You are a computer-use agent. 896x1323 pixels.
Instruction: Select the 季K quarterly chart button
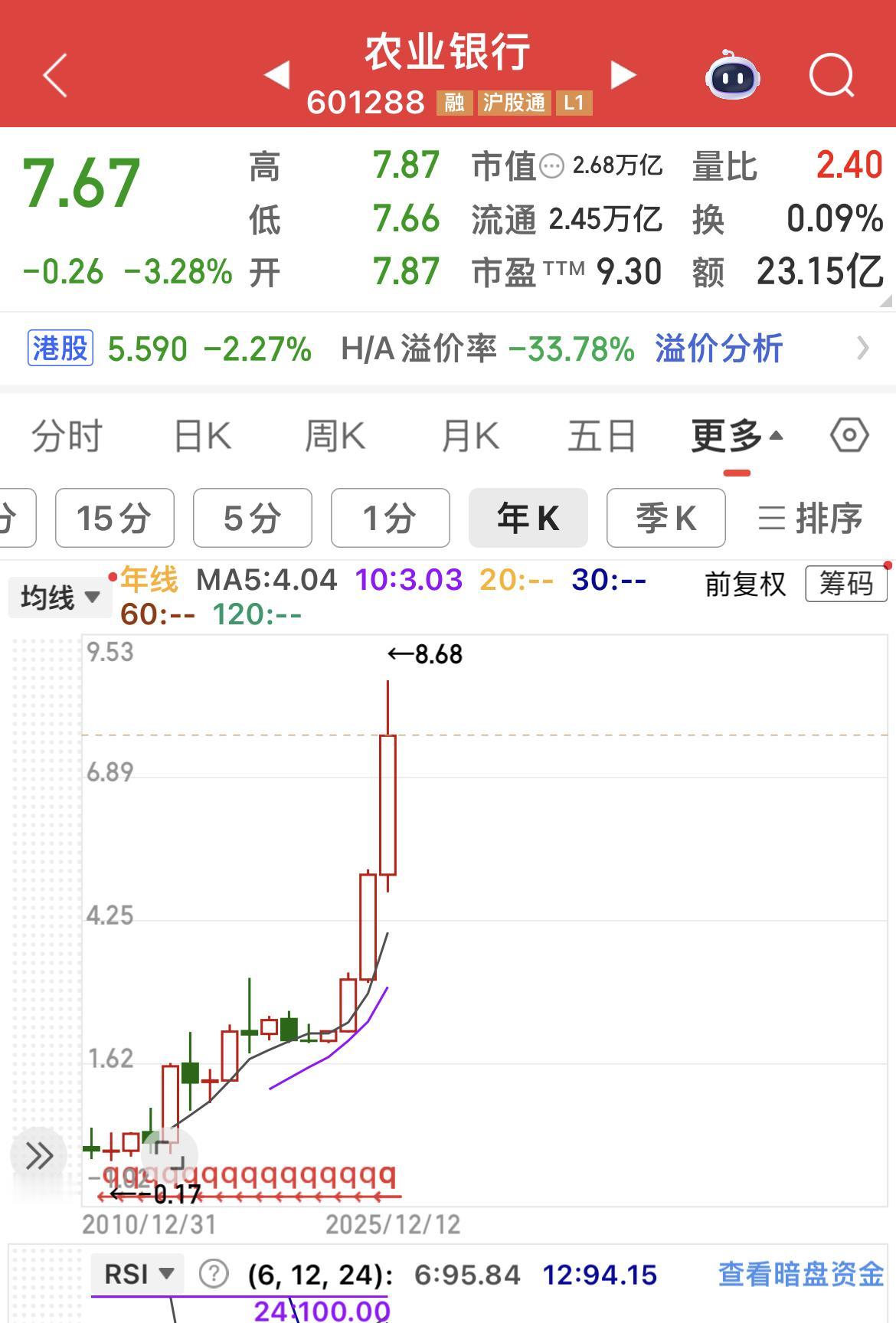point(665,517)
